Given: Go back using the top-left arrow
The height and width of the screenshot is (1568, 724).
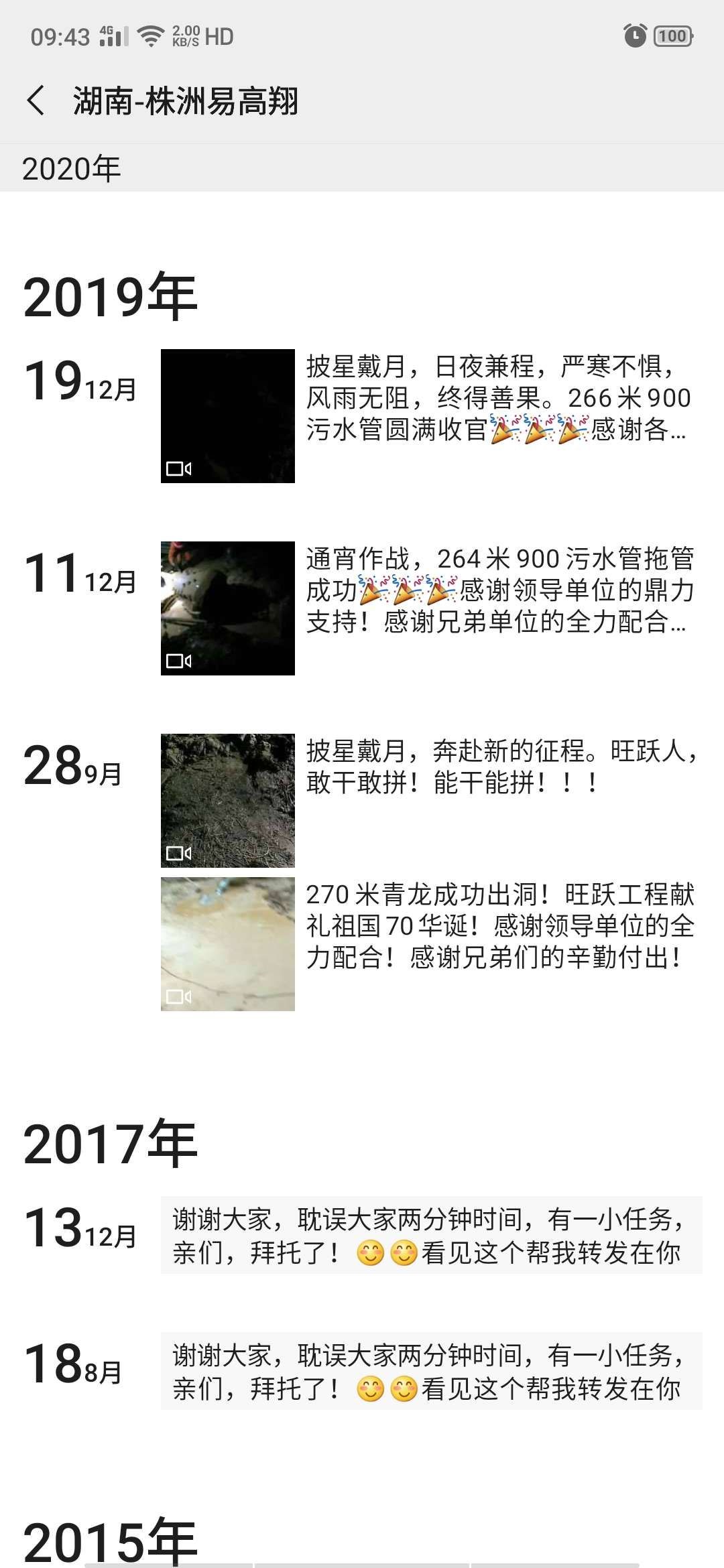Looking at the screenshot, I should [36, 101].
